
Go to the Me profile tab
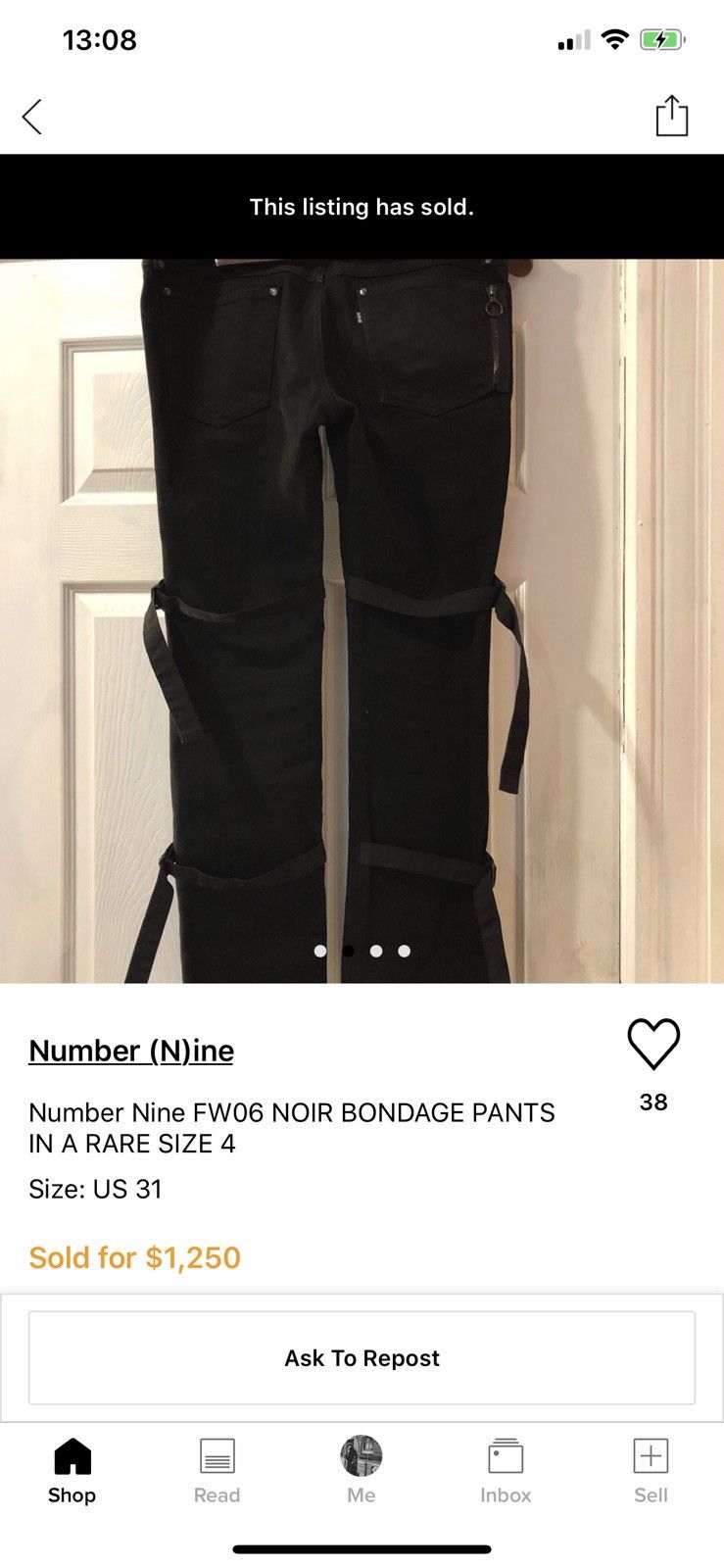pos(362,1470)
